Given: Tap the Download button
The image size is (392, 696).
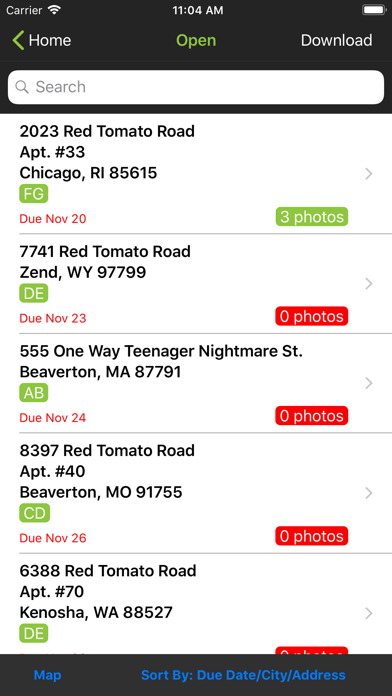Looking at the screenshot, I should pyautogui.click(x=337, y=40).
